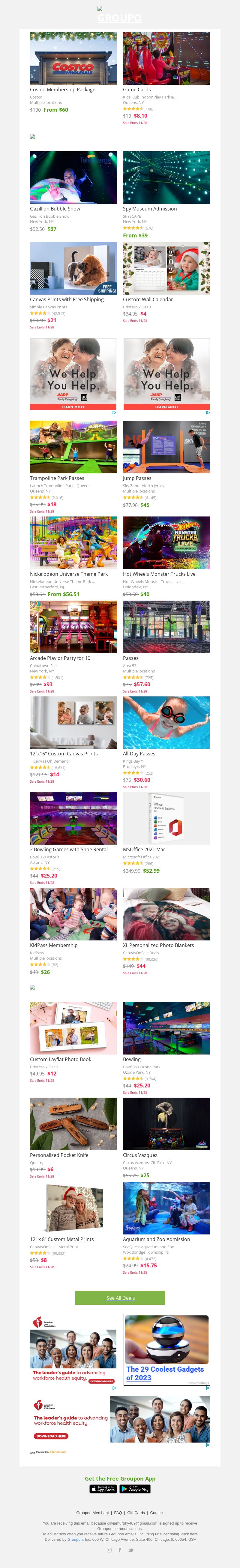Open the FAQ link
The image size is (240, 1568).
pyautogui.click(x=118, y=1513)
